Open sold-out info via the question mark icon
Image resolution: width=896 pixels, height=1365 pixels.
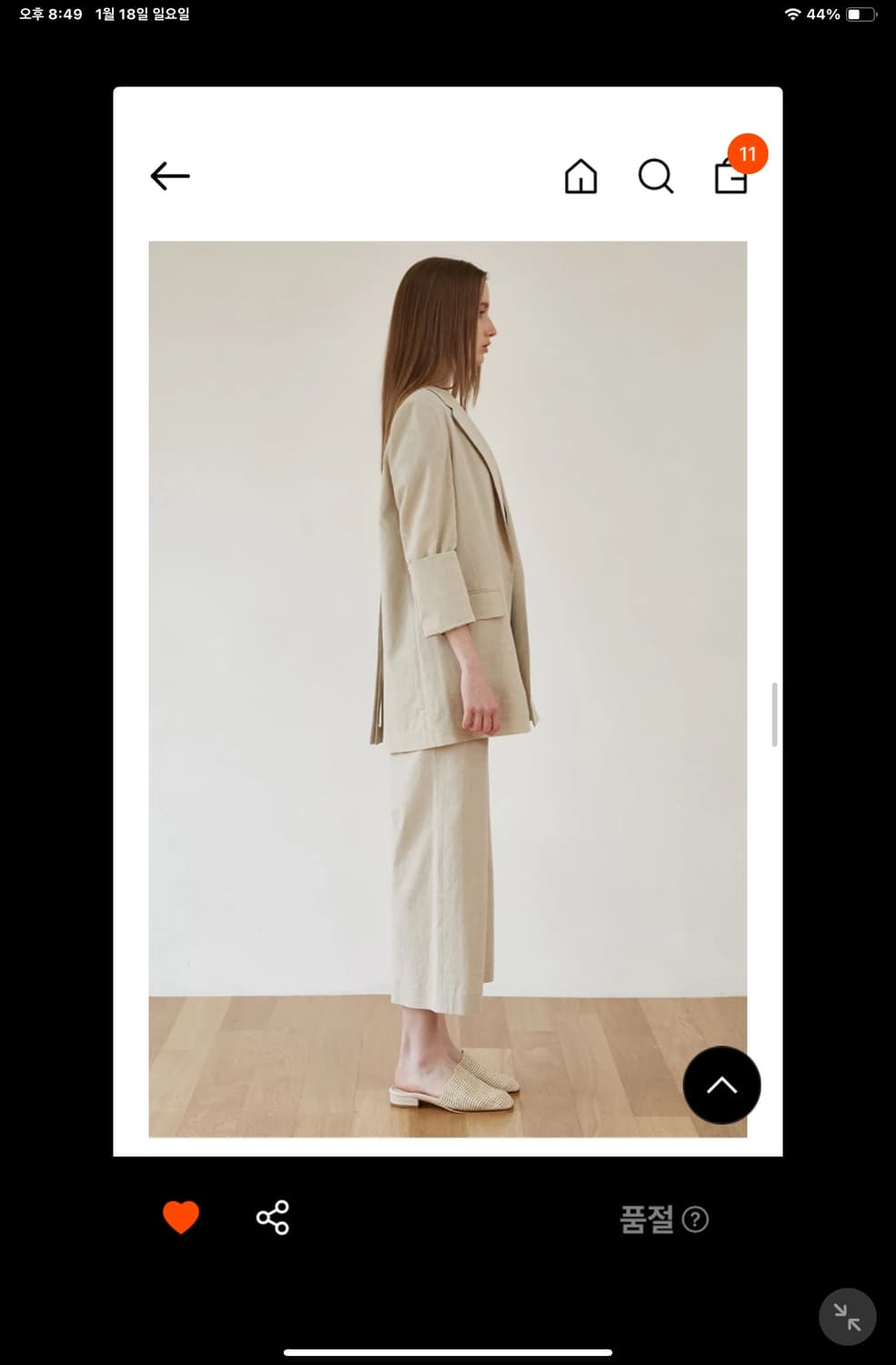coord(697,1219)
